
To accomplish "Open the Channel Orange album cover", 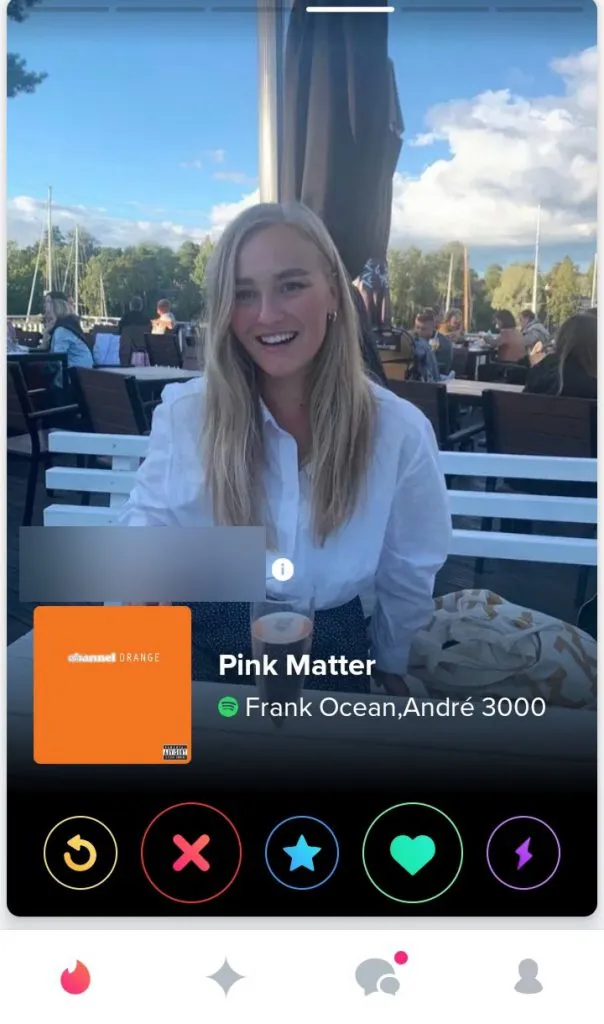I will (112, 685).
